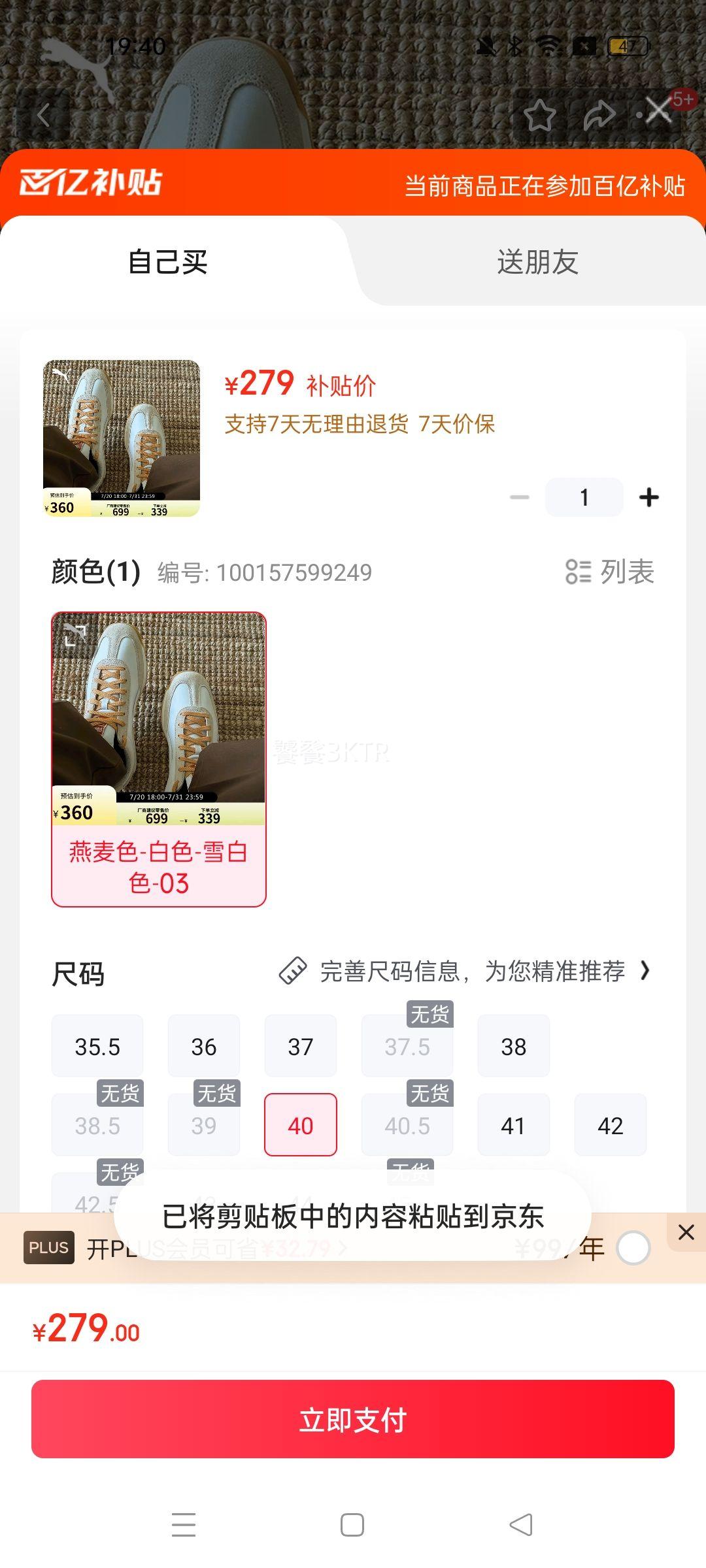706x1568 pixels.
Task: Select size 40
Action: [x=301, y=1125]
